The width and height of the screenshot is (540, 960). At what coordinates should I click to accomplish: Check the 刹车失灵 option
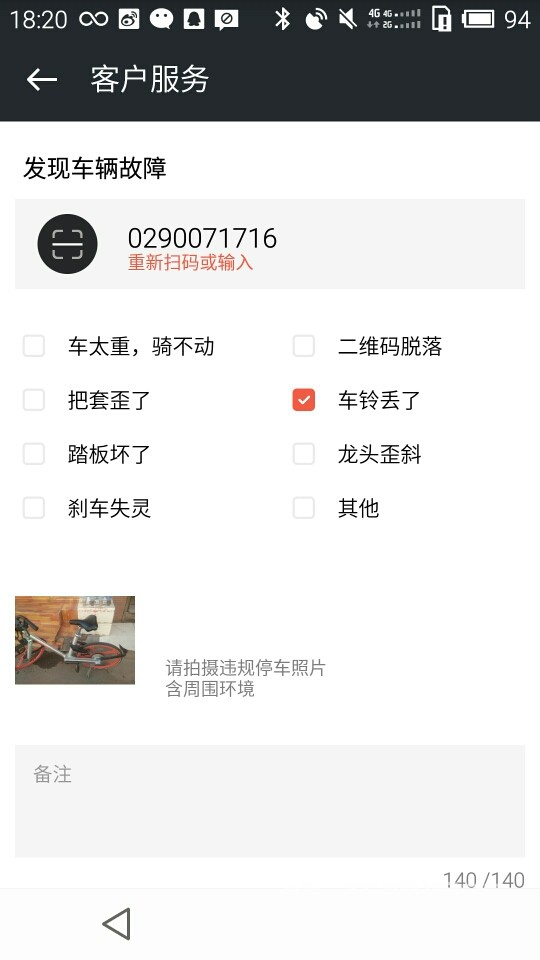point(34,508)
